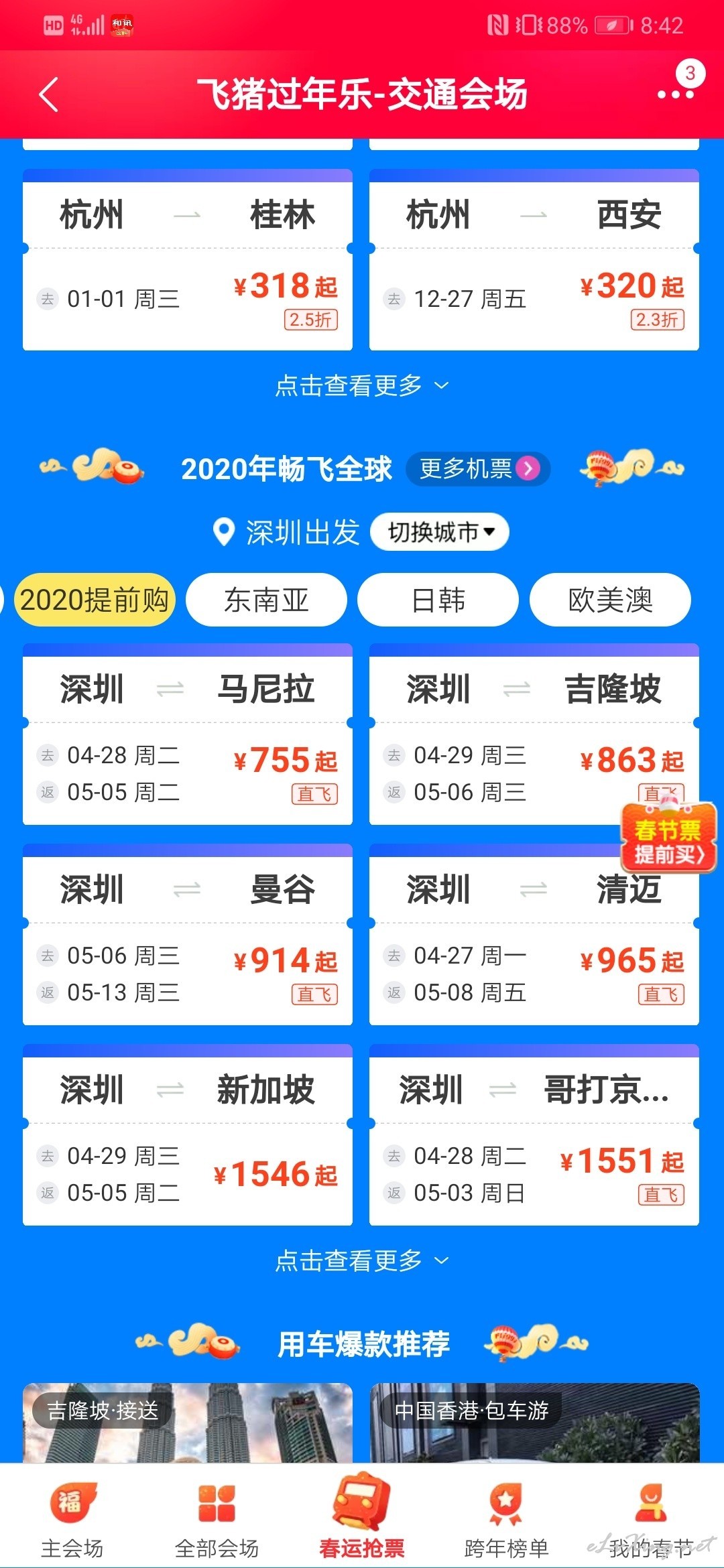This screenshot has width=724, height=1568.
Task: Select the 2020提前购 chip
Action: click(94, 600)
